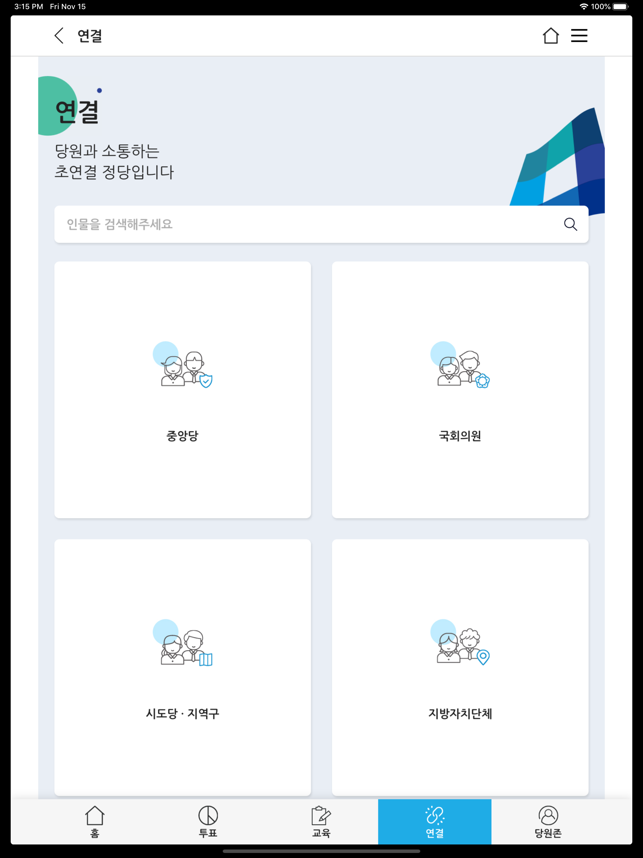Open the 중앙당 card
Image resolution: width=643 pixels, height=858 pixels.
pos(182,390)
